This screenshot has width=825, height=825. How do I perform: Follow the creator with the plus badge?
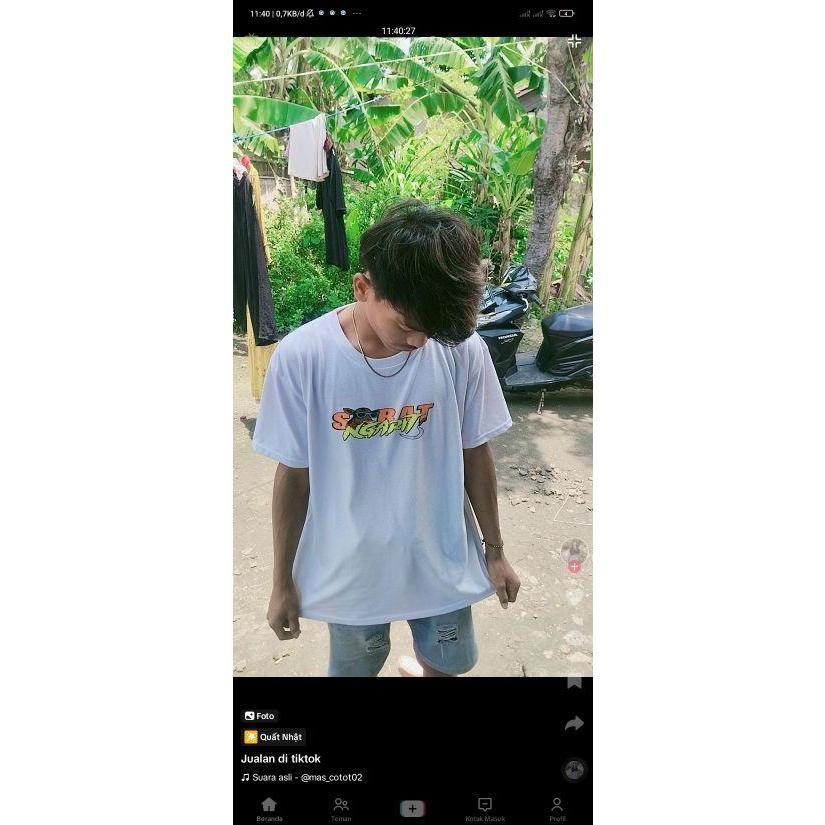tap(574, 567)
